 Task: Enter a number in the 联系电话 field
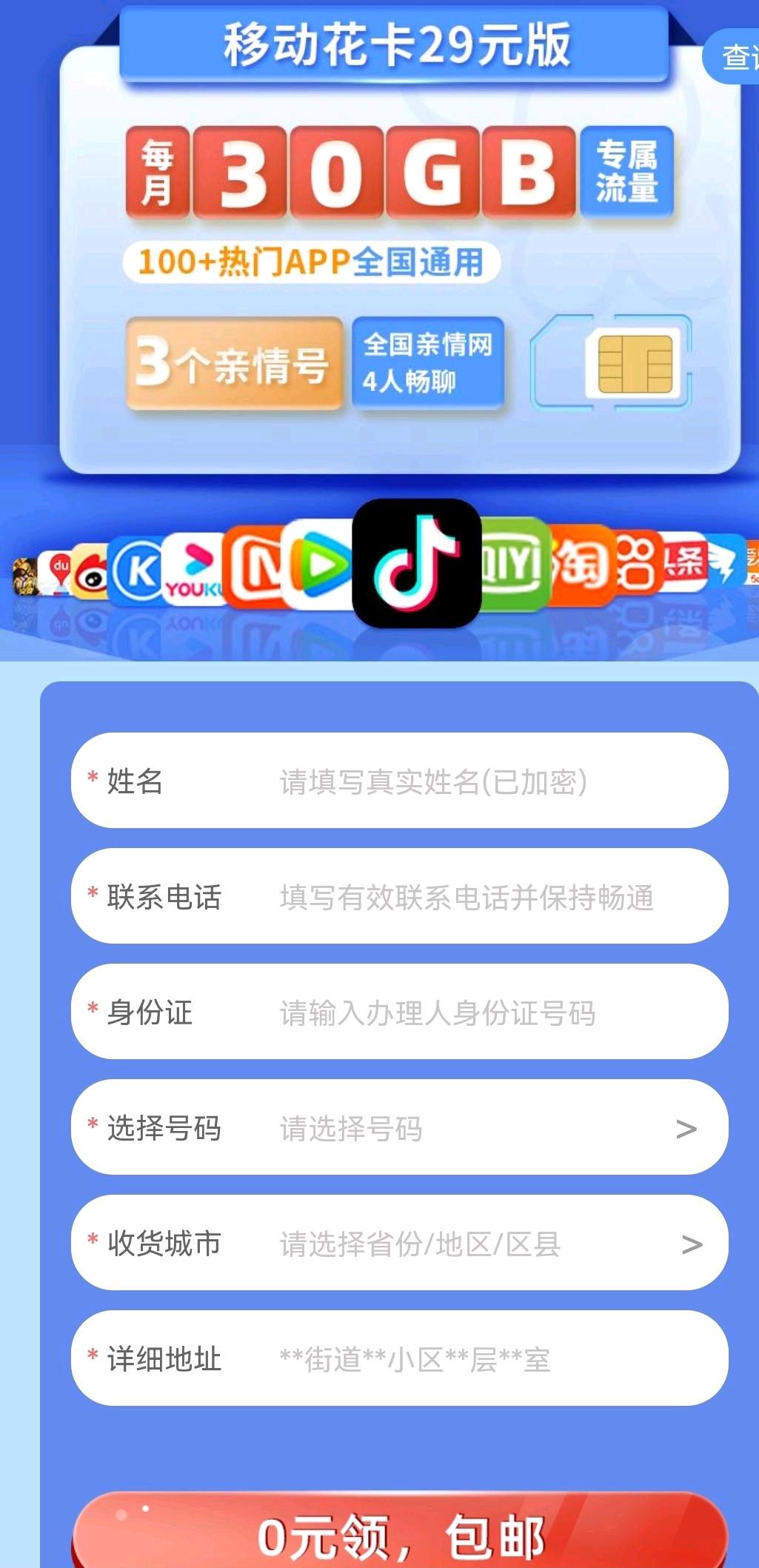pyautogui.click(x=400, y=896)
